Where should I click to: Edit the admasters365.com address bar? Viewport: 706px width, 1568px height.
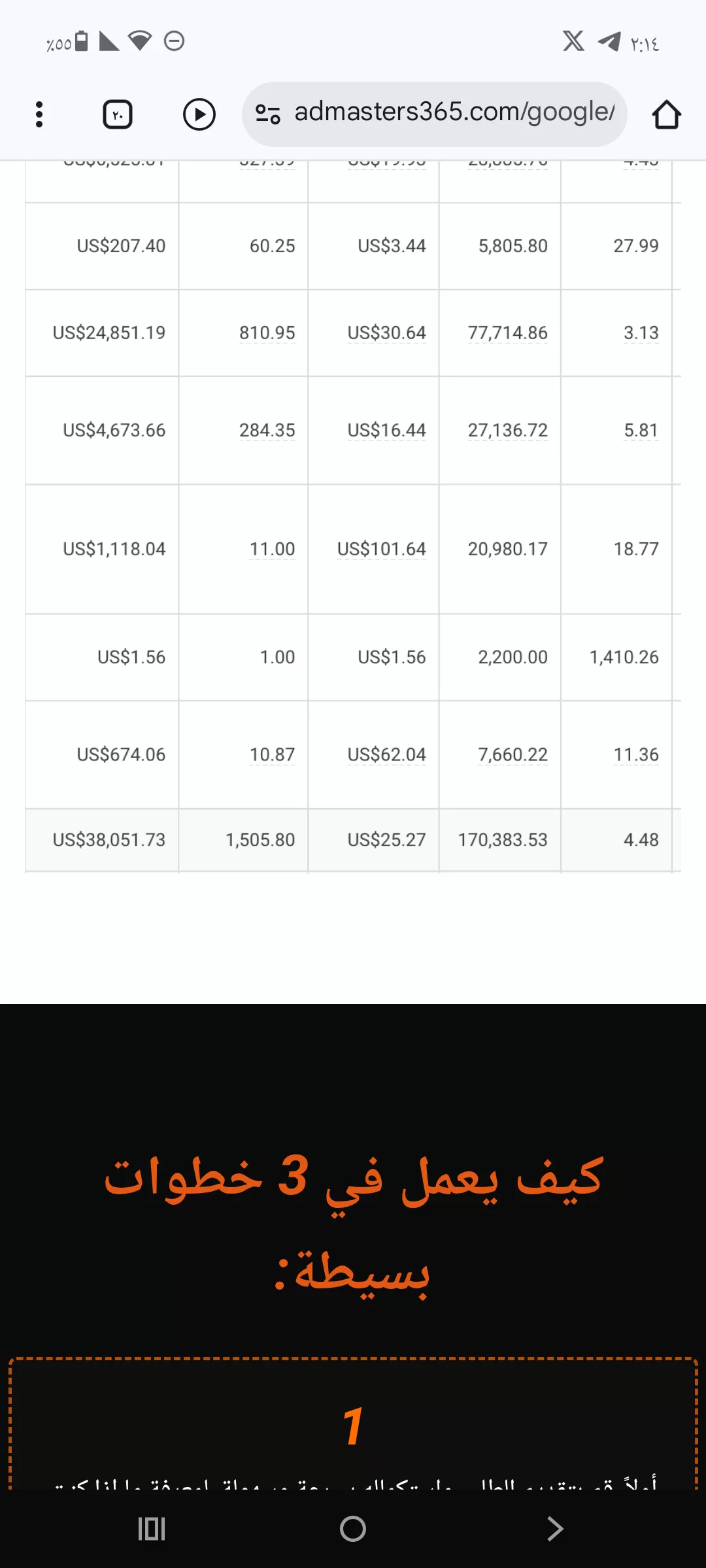click(x=454, y=113)
